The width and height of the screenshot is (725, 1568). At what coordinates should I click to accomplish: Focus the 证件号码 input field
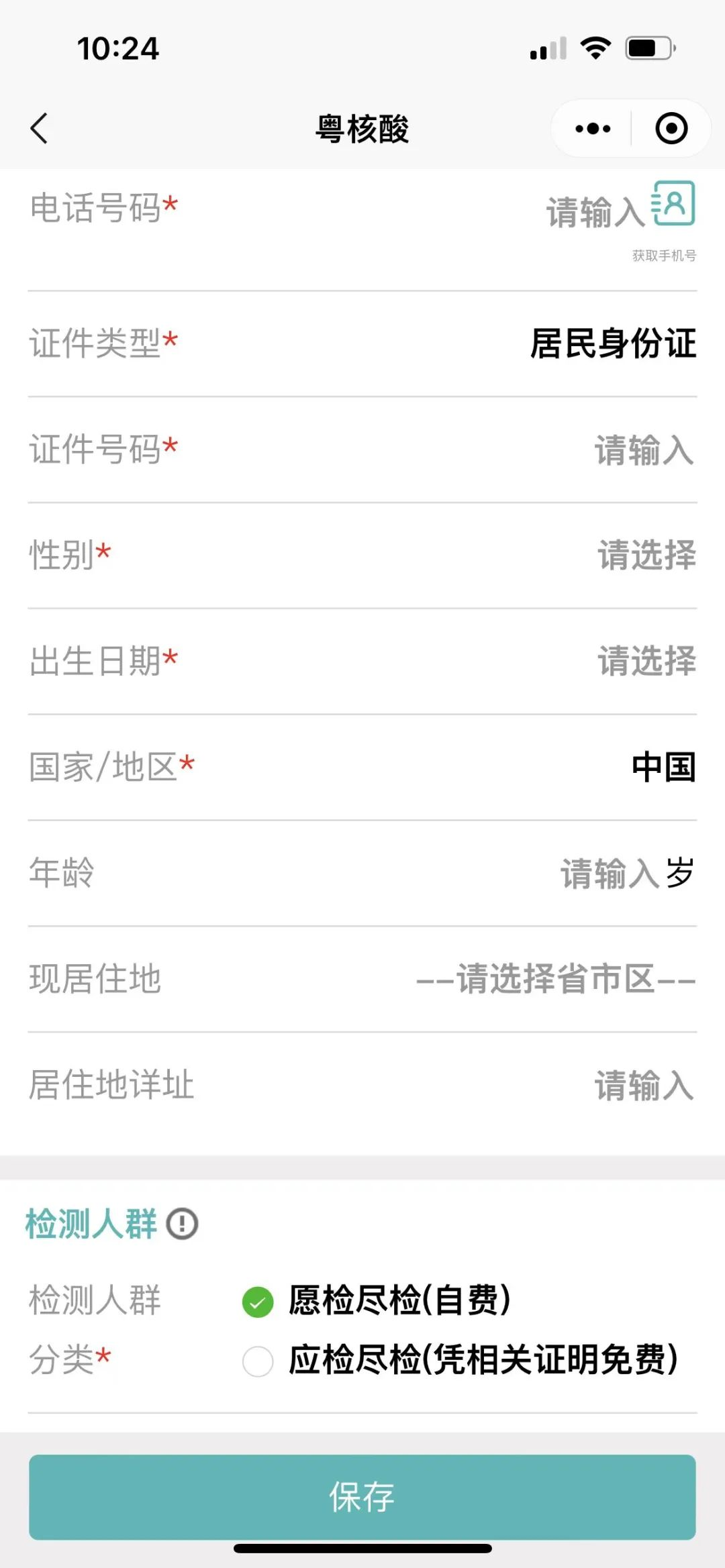pos(643,450)
